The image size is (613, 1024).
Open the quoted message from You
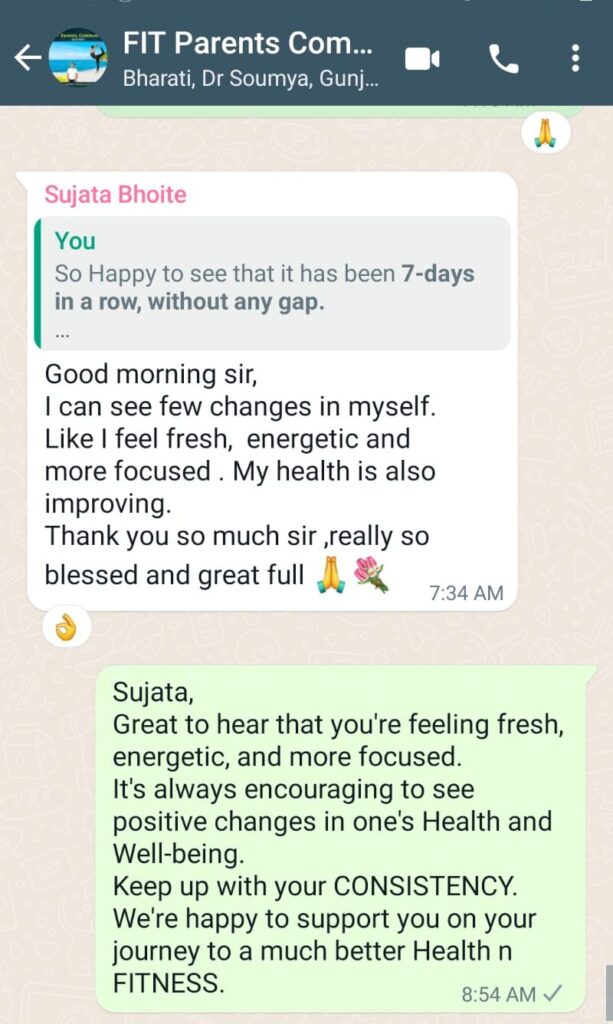(272, 284)
